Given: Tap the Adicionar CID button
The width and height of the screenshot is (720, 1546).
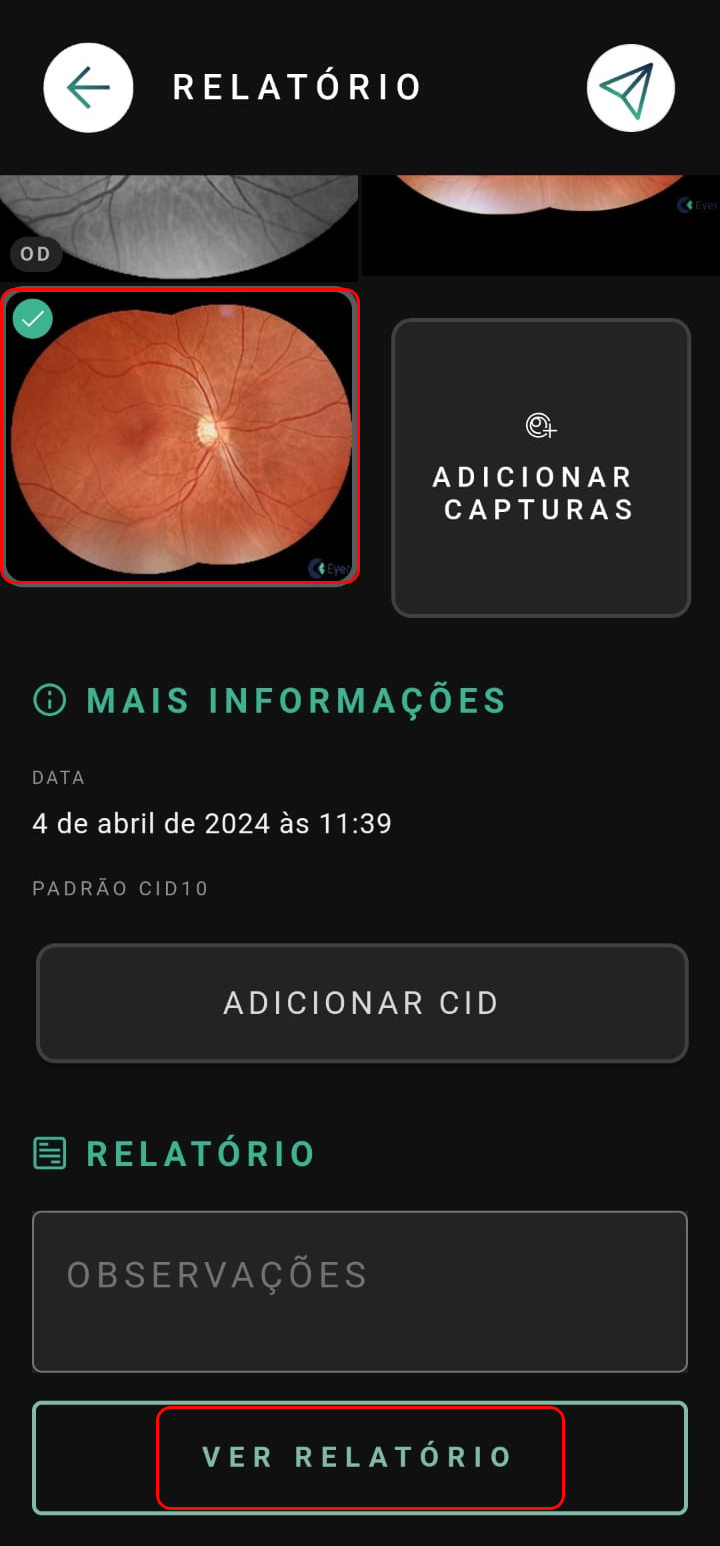Looking at the screenshot, I should [362, 1003].
